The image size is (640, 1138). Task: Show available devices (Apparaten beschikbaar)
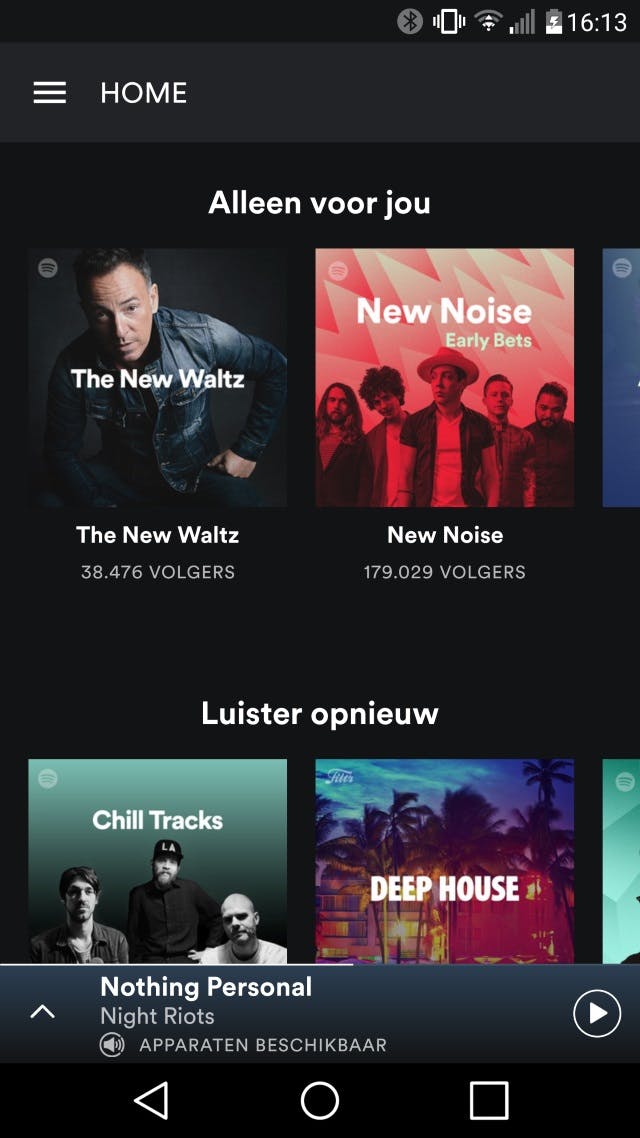(245, 1045)
